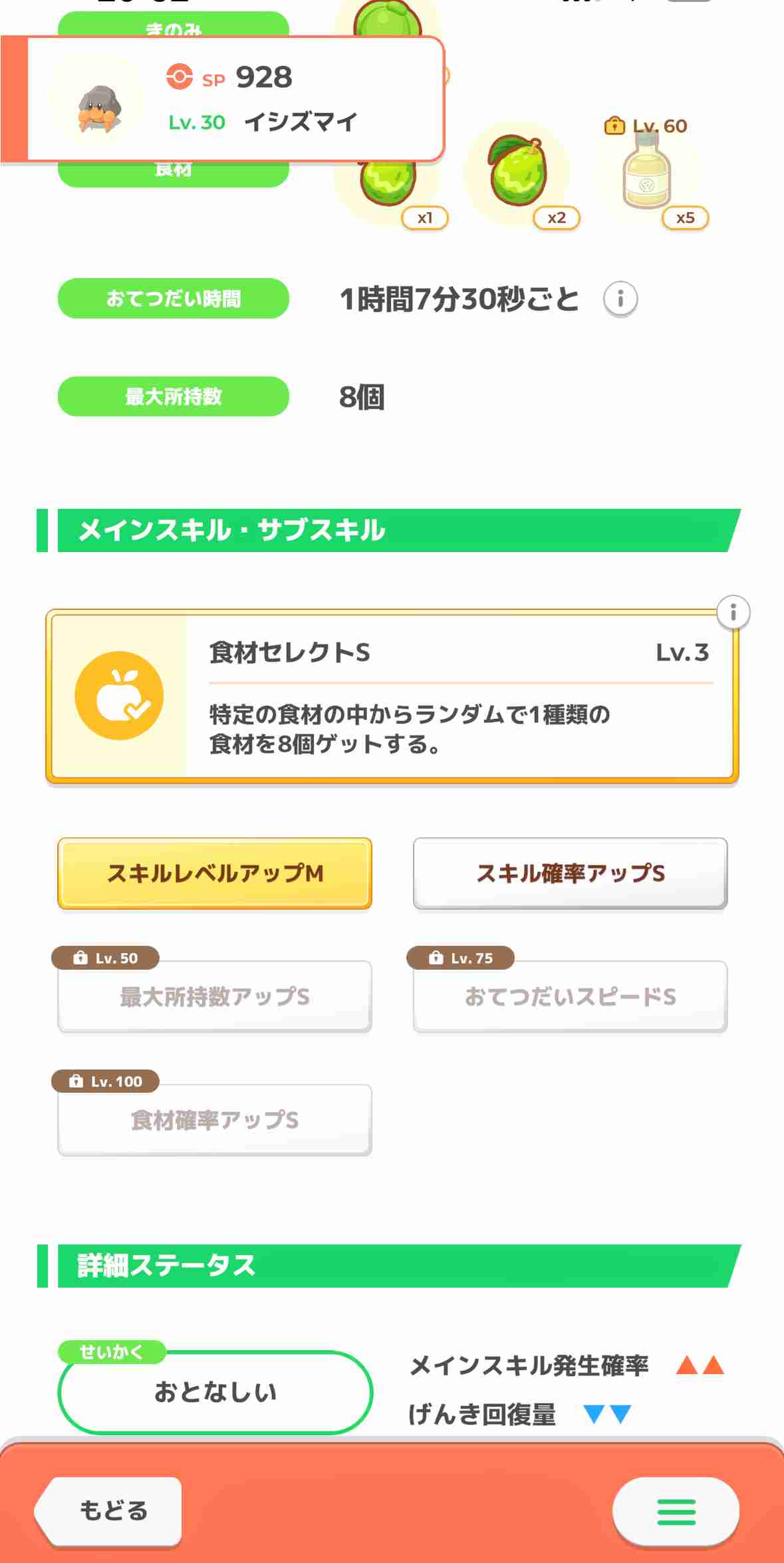
Task: Select the スキル確率アップS sub skill
Action: [x=570, y=873]
